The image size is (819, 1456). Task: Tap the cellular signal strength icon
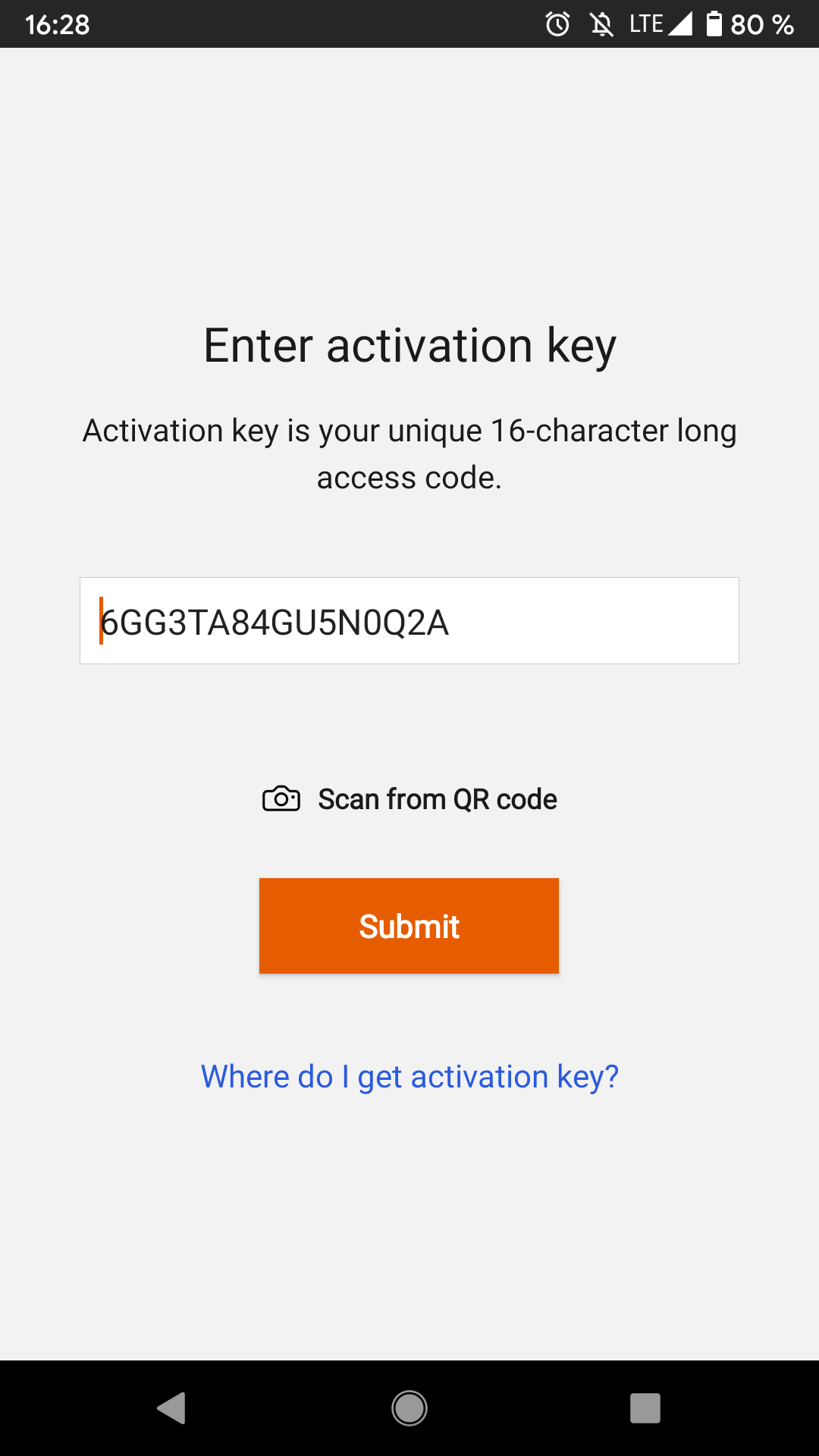click(681, 24)
